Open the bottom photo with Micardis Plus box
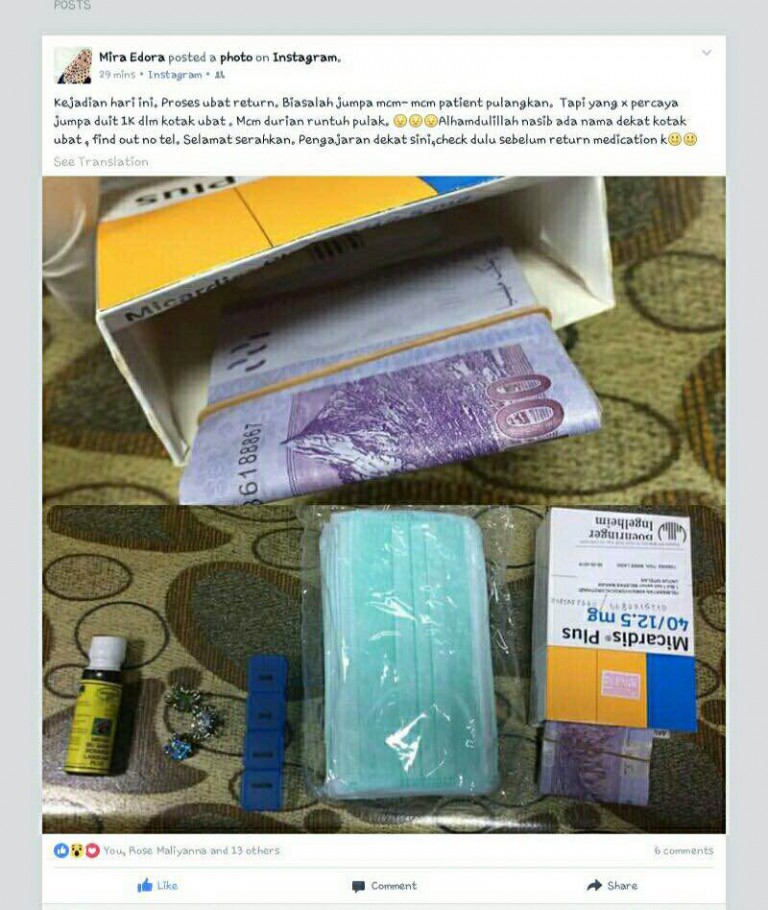Viewport: 768px width, 910px height. pyautogui.click(x=384, y=668)
